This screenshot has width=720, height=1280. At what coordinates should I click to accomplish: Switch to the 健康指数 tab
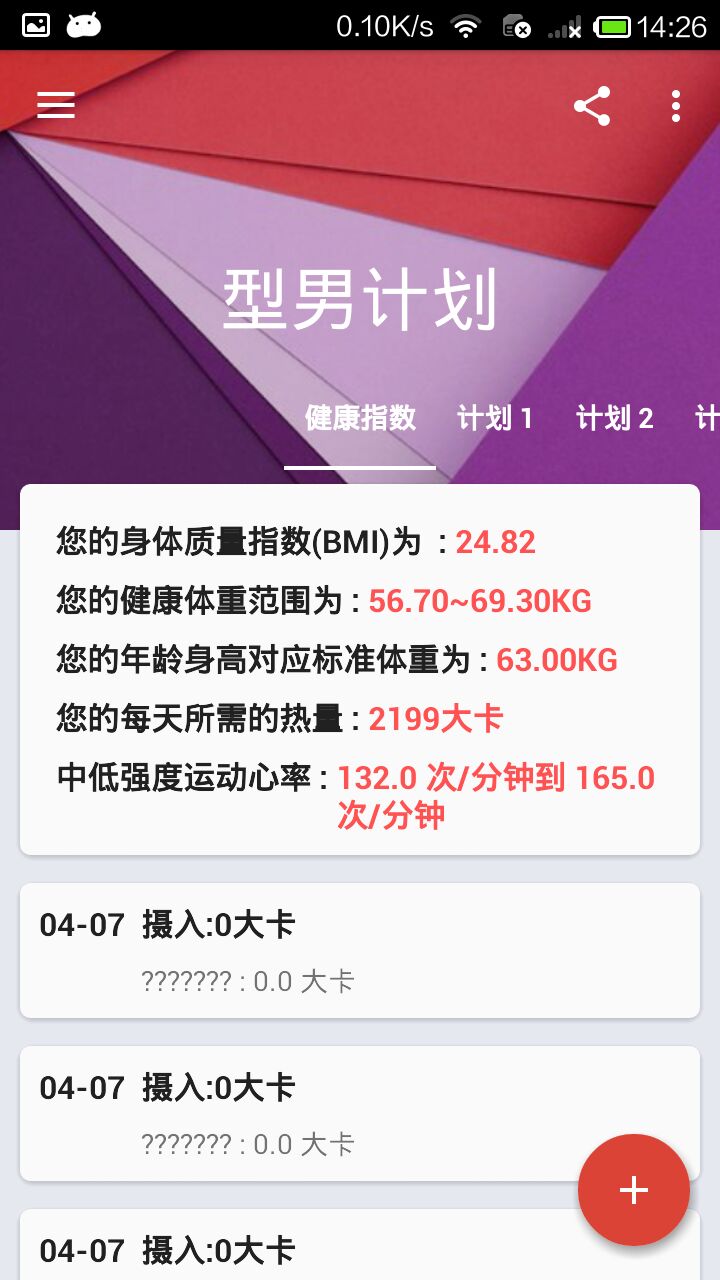coord(360,418)
